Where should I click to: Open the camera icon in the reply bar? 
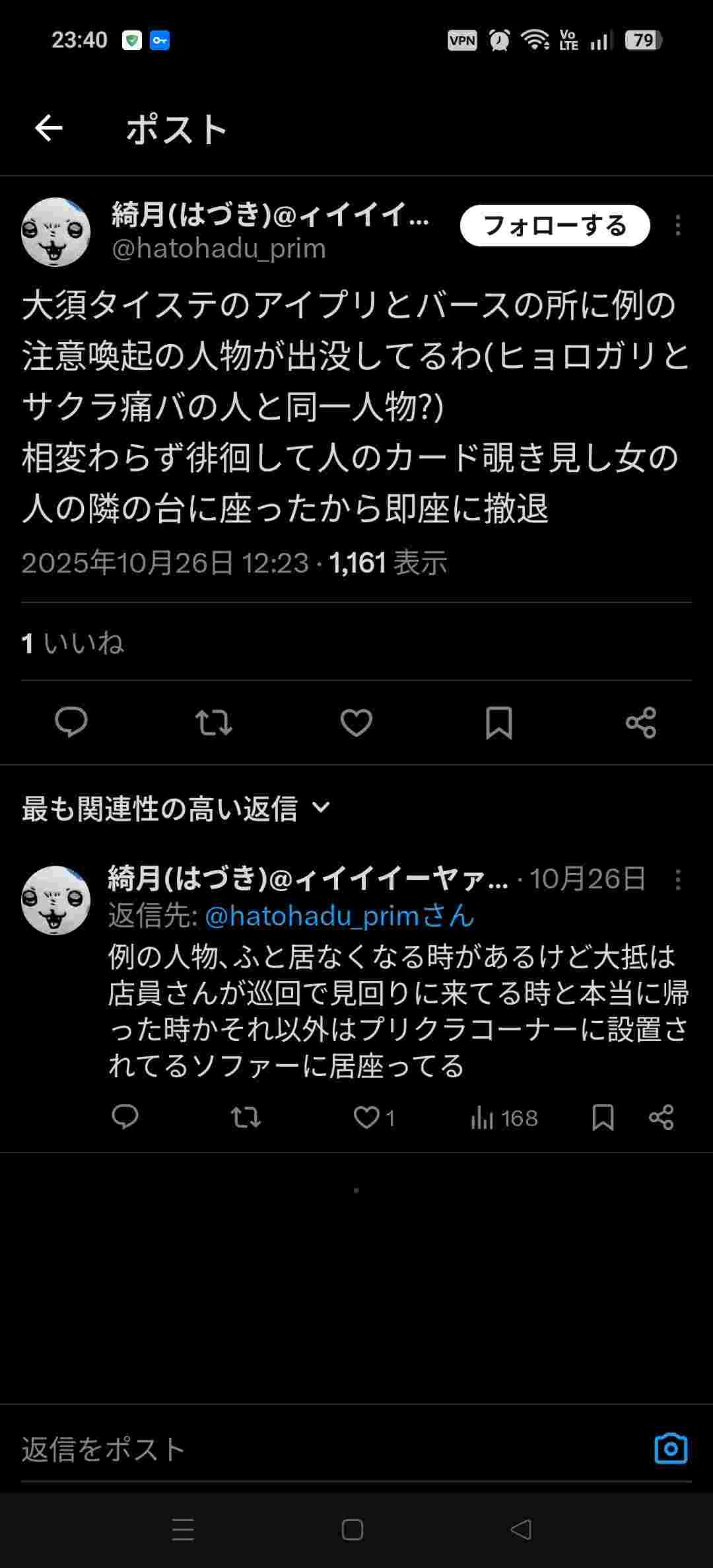[x=670, y=1449]
